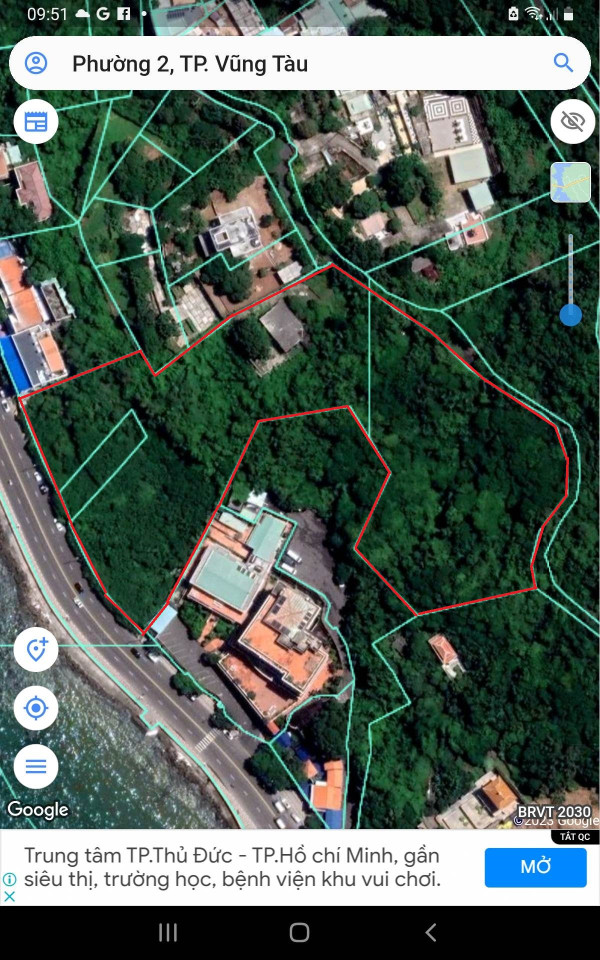Open the recent apps view

pos(168,932)
